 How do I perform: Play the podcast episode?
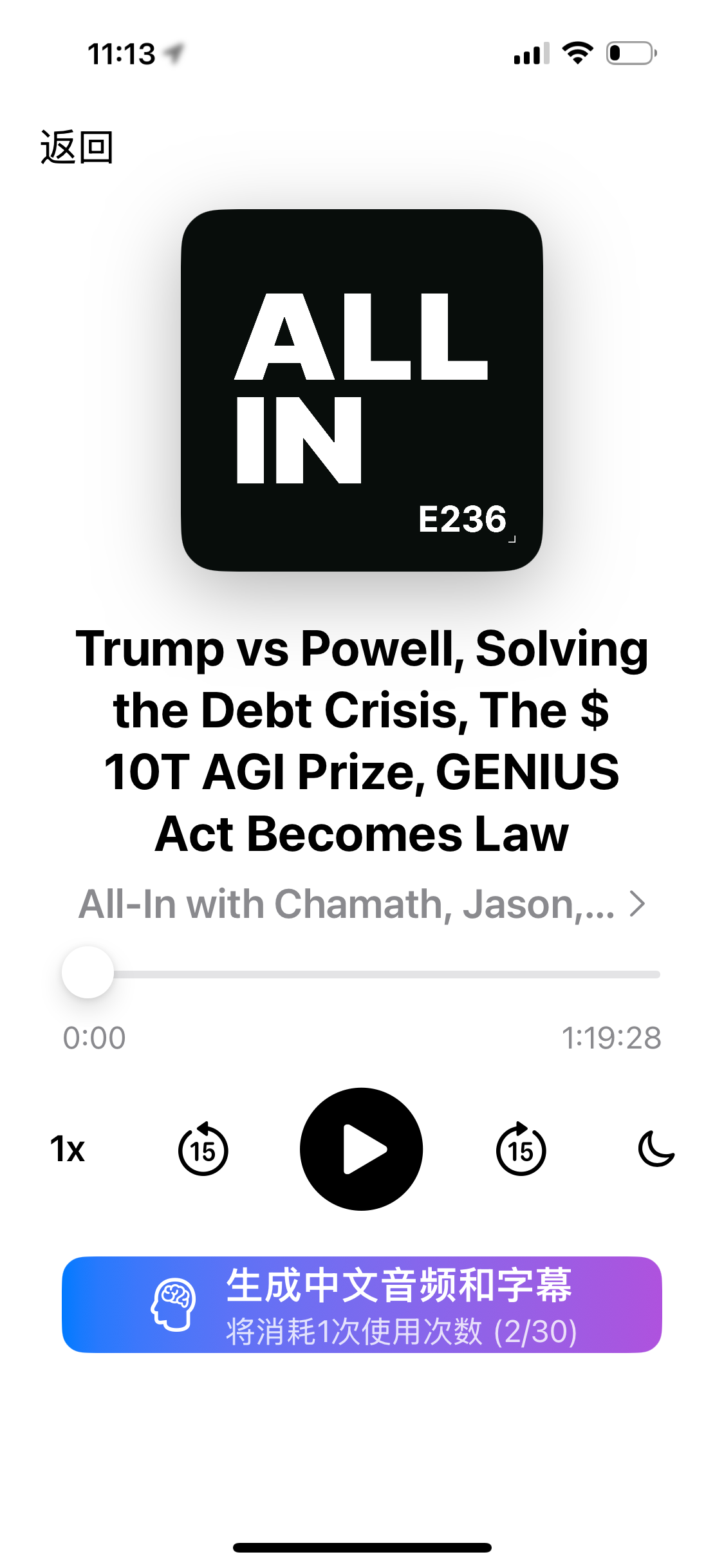(362, 1149)
